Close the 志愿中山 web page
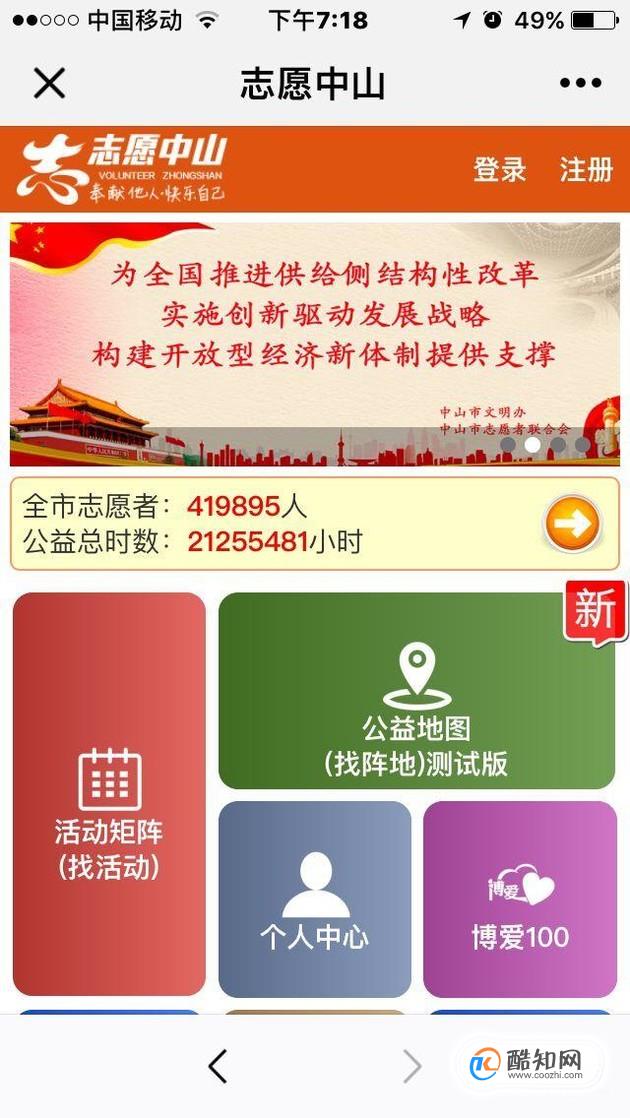 point(49,83)
